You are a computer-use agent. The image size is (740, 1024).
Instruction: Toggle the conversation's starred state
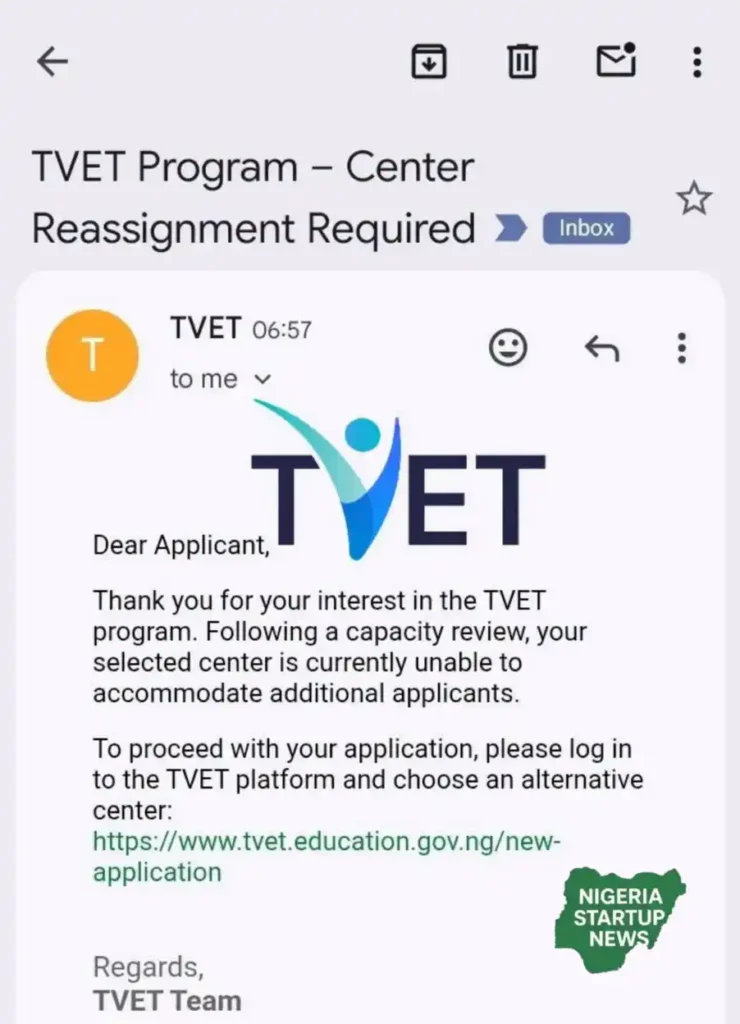(x=695, y=198)
